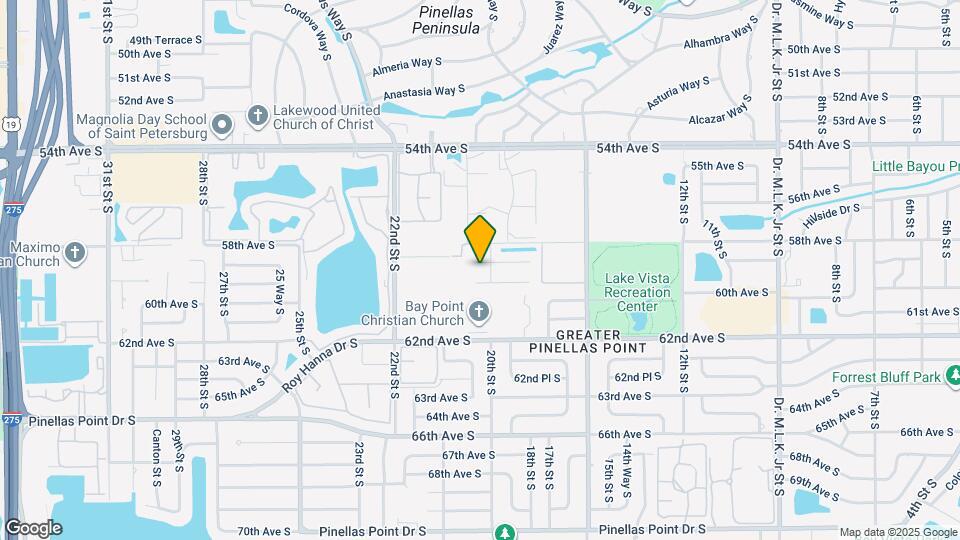Select the Maximo church pin
The width and height of the screenshot is (960, 540).
(x=75, y=253)
